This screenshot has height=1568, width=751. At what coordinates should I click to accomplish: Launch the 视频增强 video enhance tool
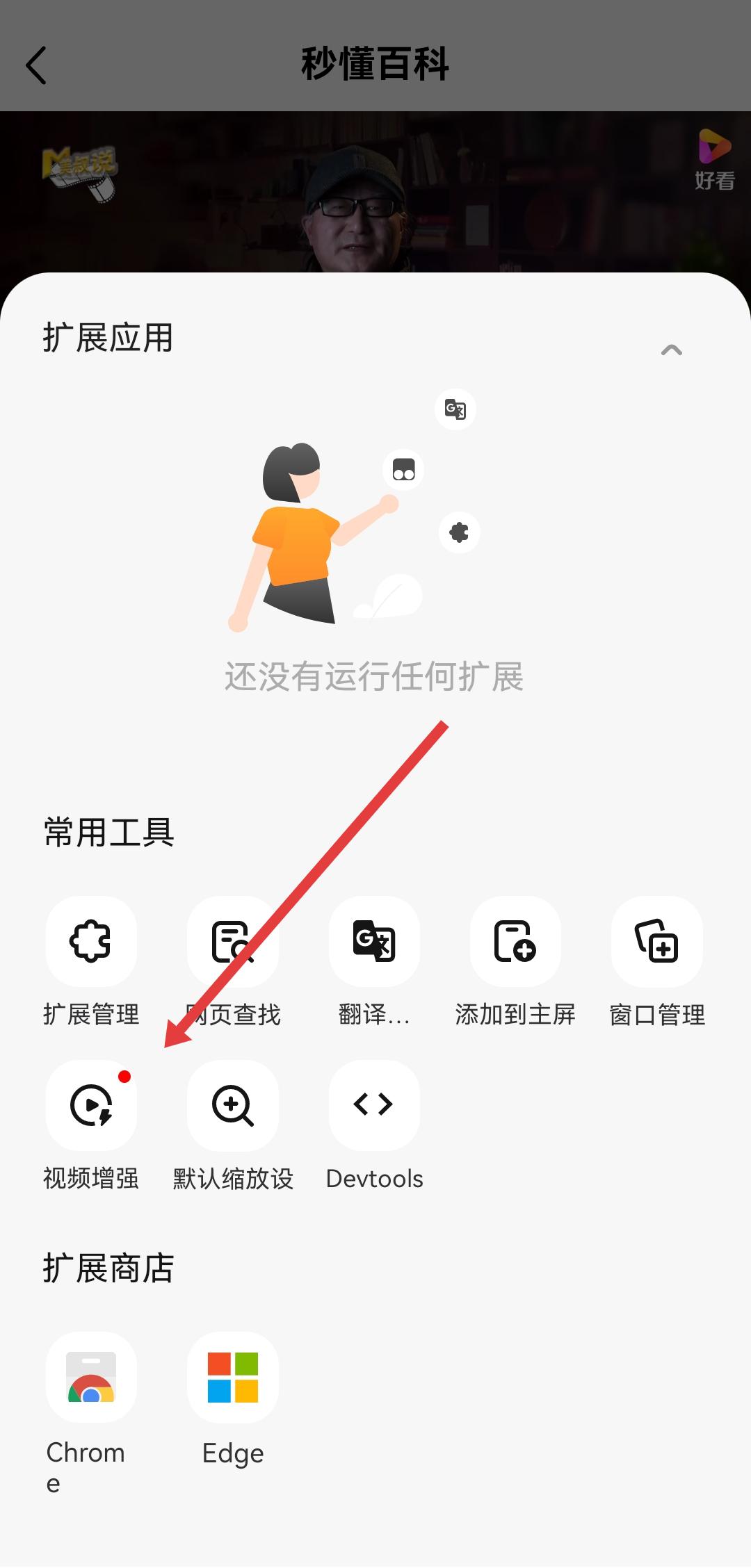(91, 1104)
